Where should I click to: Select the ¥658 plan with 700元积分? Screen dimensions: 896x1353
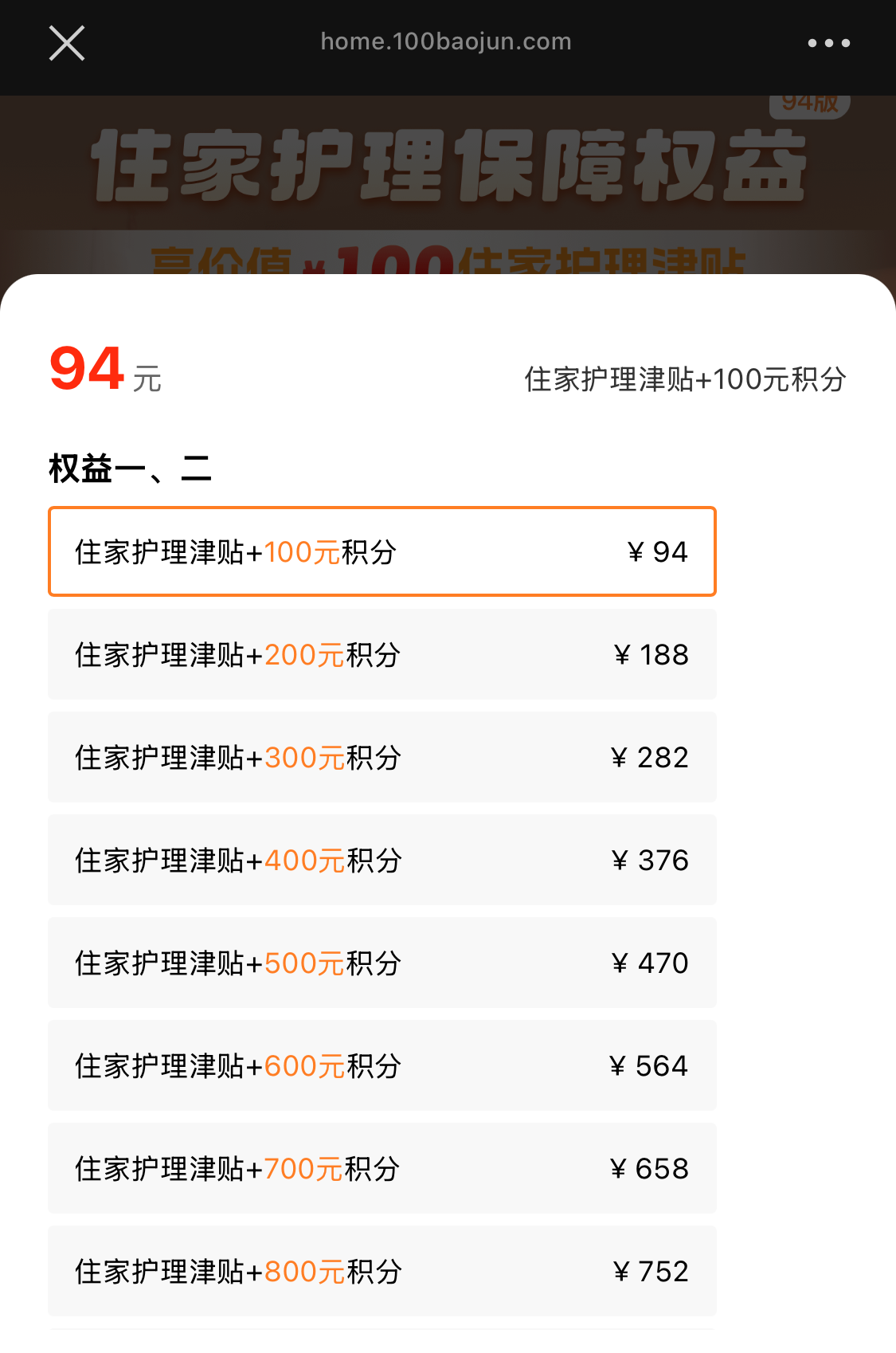pos(381,1168)
